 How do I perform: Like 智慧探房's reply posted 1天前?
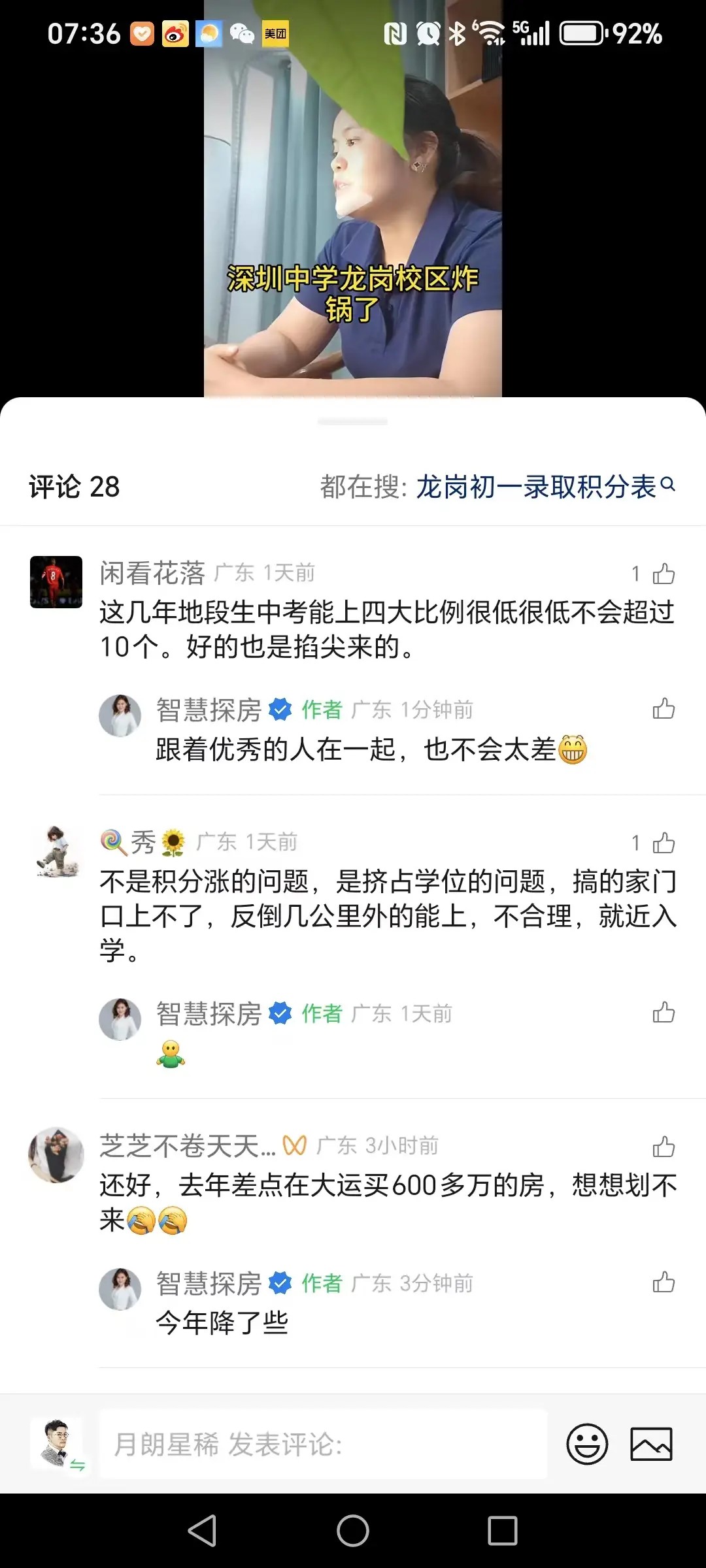point(664,1013)
